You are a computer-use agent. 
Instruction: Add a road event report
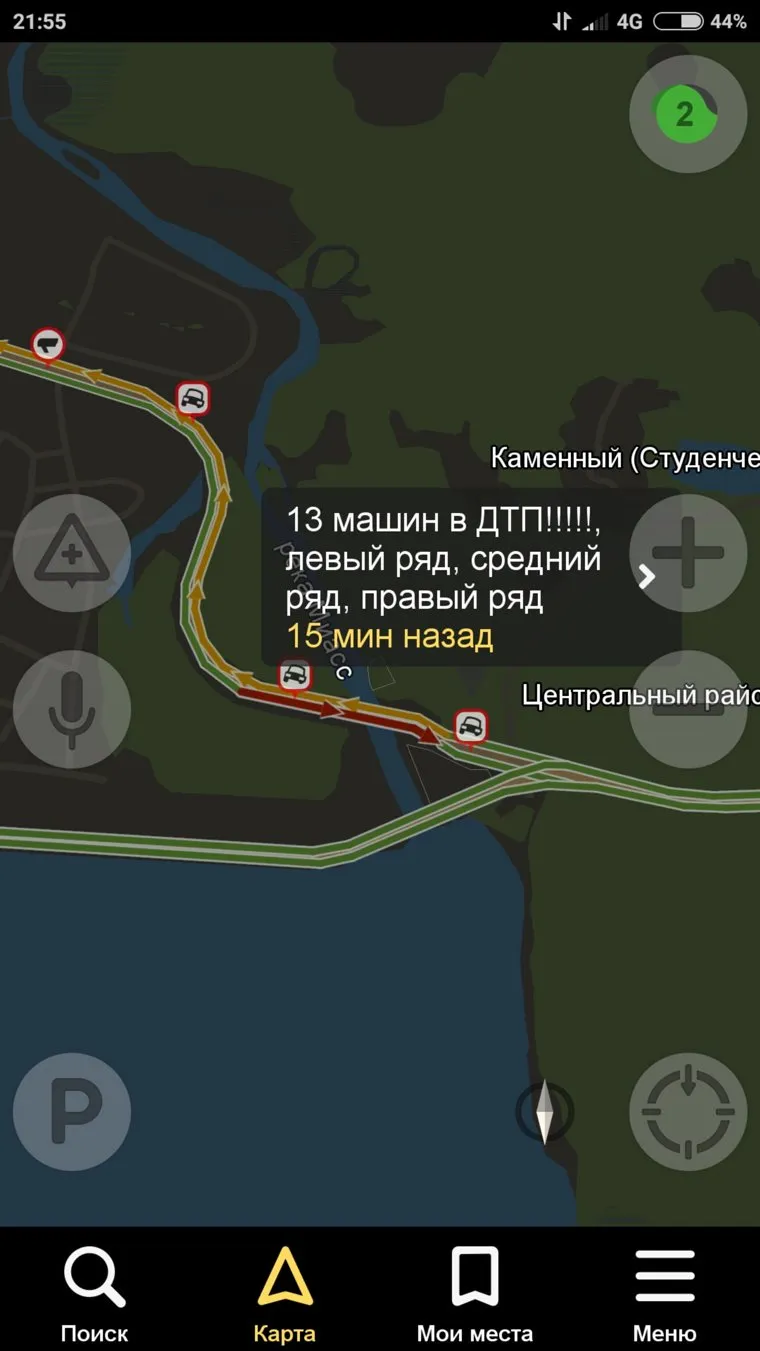[71, 552]
